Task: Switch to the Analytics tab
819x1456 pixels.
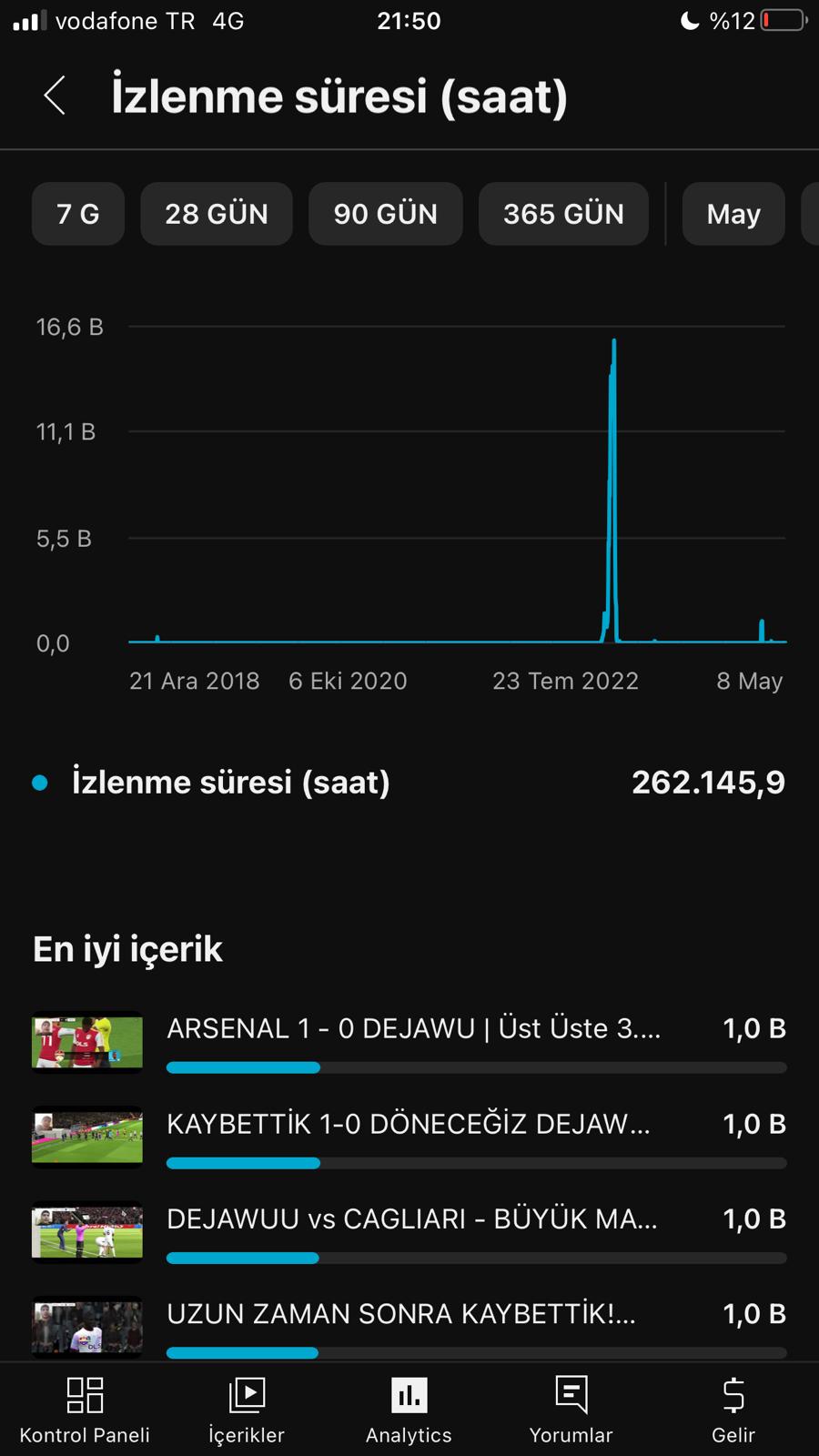Action: [x=409, y=1410]
